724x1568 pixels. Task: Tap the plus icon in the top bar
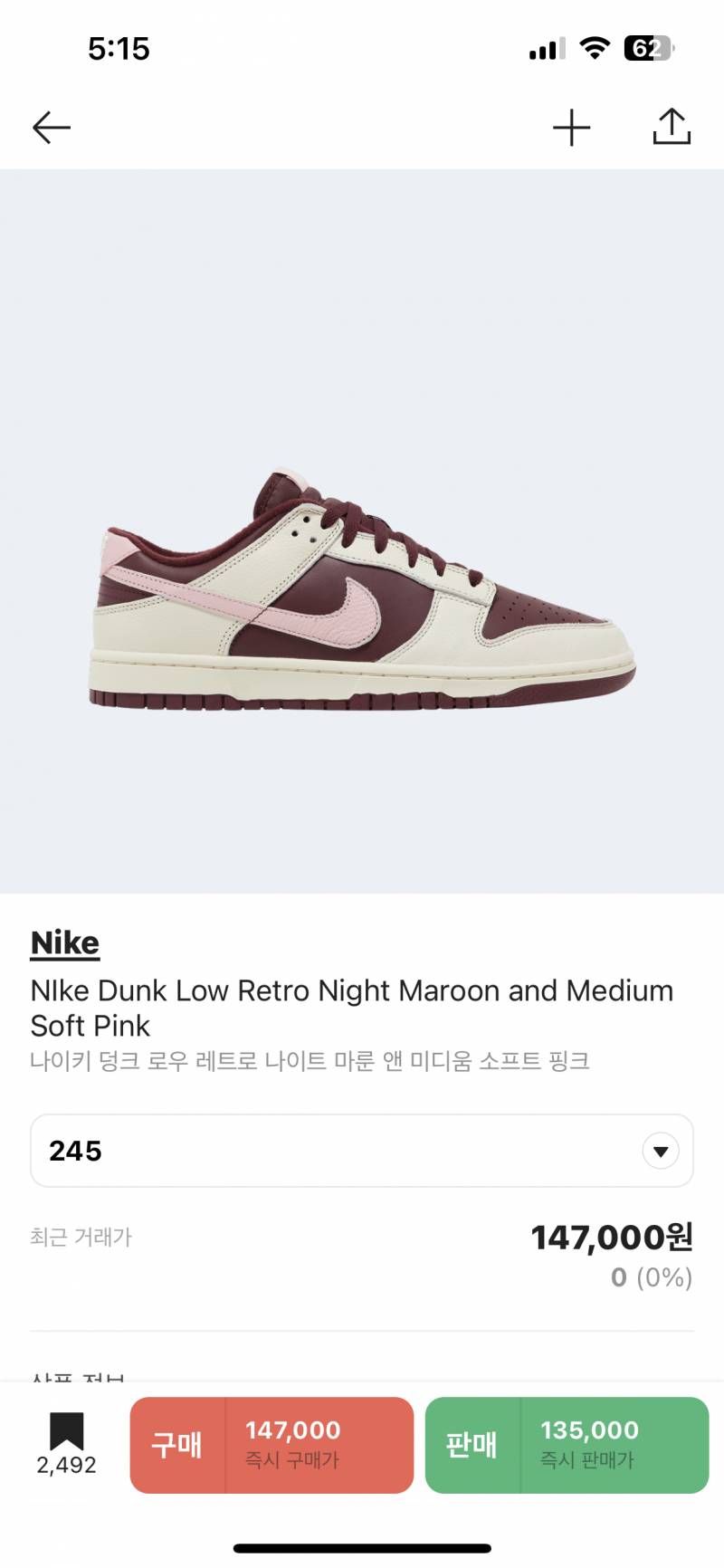(x=572, y=127)
